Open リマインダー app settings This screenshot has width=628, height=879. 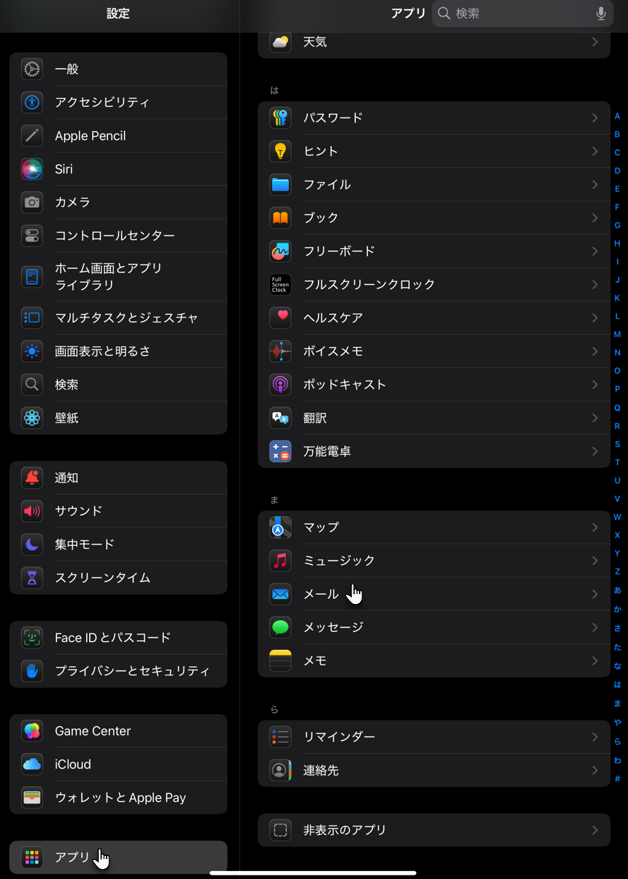433,737
